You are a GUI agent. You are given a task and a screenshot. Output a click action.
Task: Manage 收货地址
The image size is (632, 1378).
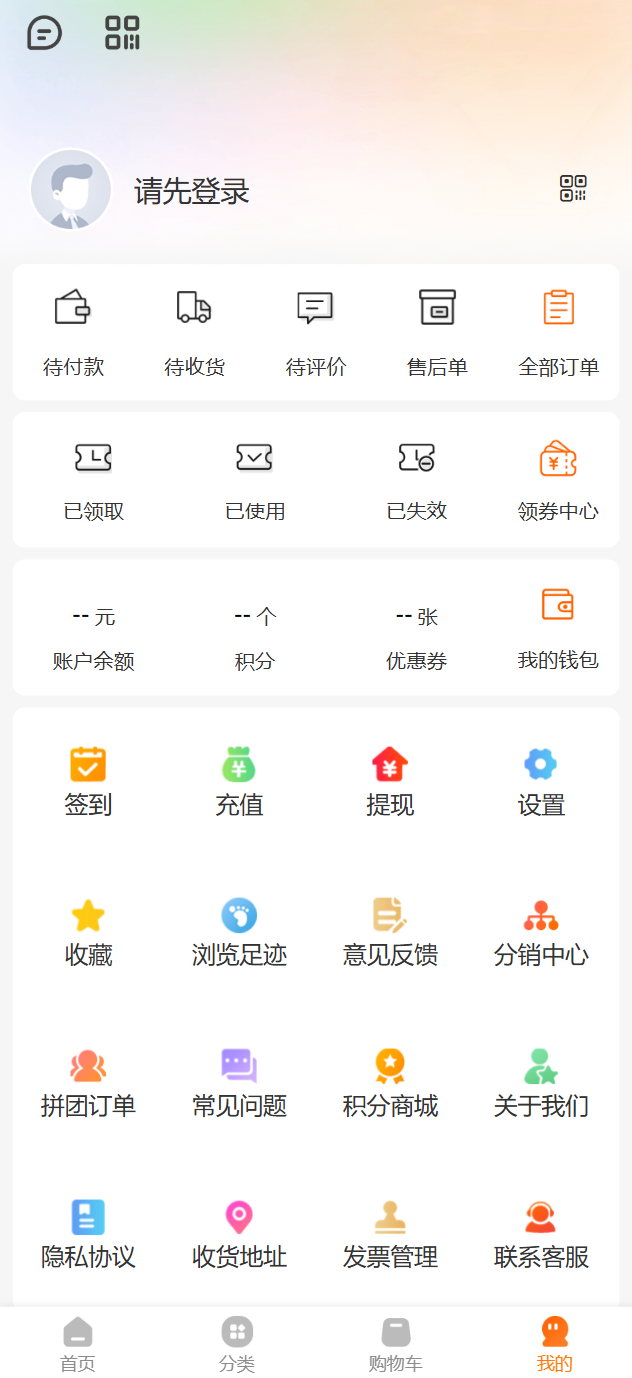239,1235
